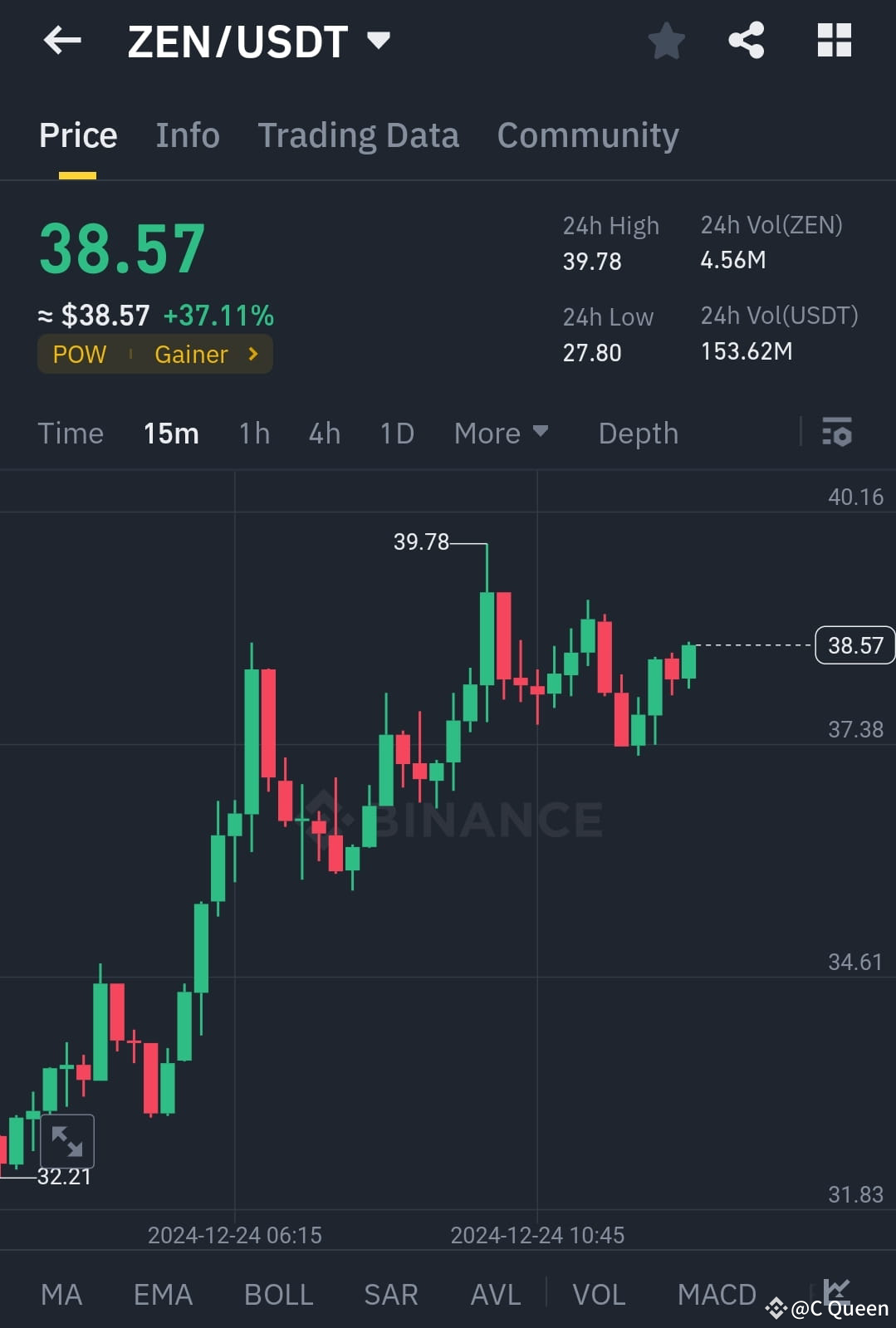Toggle the BOLL indicator on the chart
The height and width of the screenshot is (1328, 896).
278,1294
